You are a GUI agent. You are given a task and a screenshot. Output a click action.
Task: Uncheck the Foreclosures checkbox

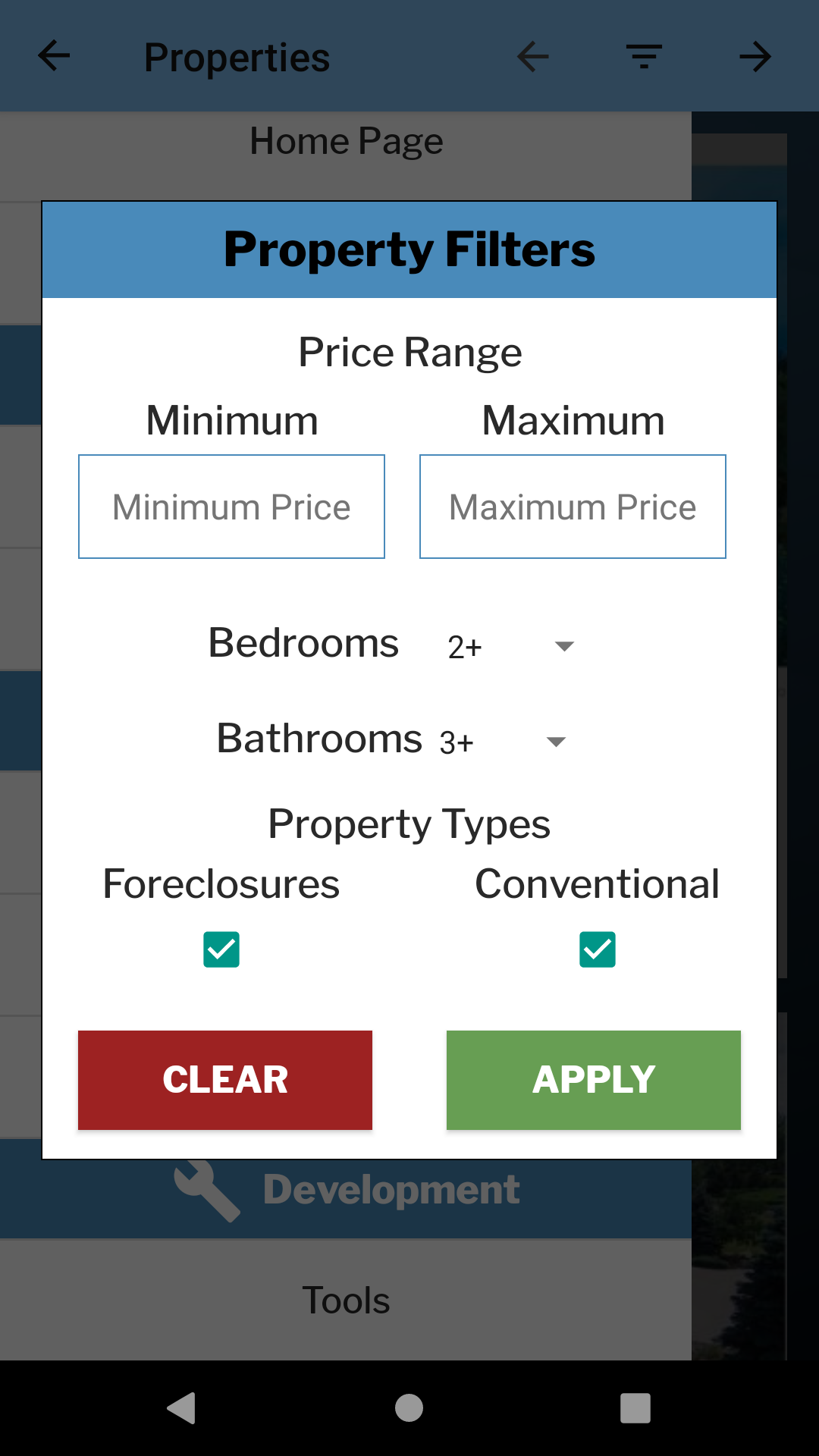pyautogui.click(x=221, y=949)
